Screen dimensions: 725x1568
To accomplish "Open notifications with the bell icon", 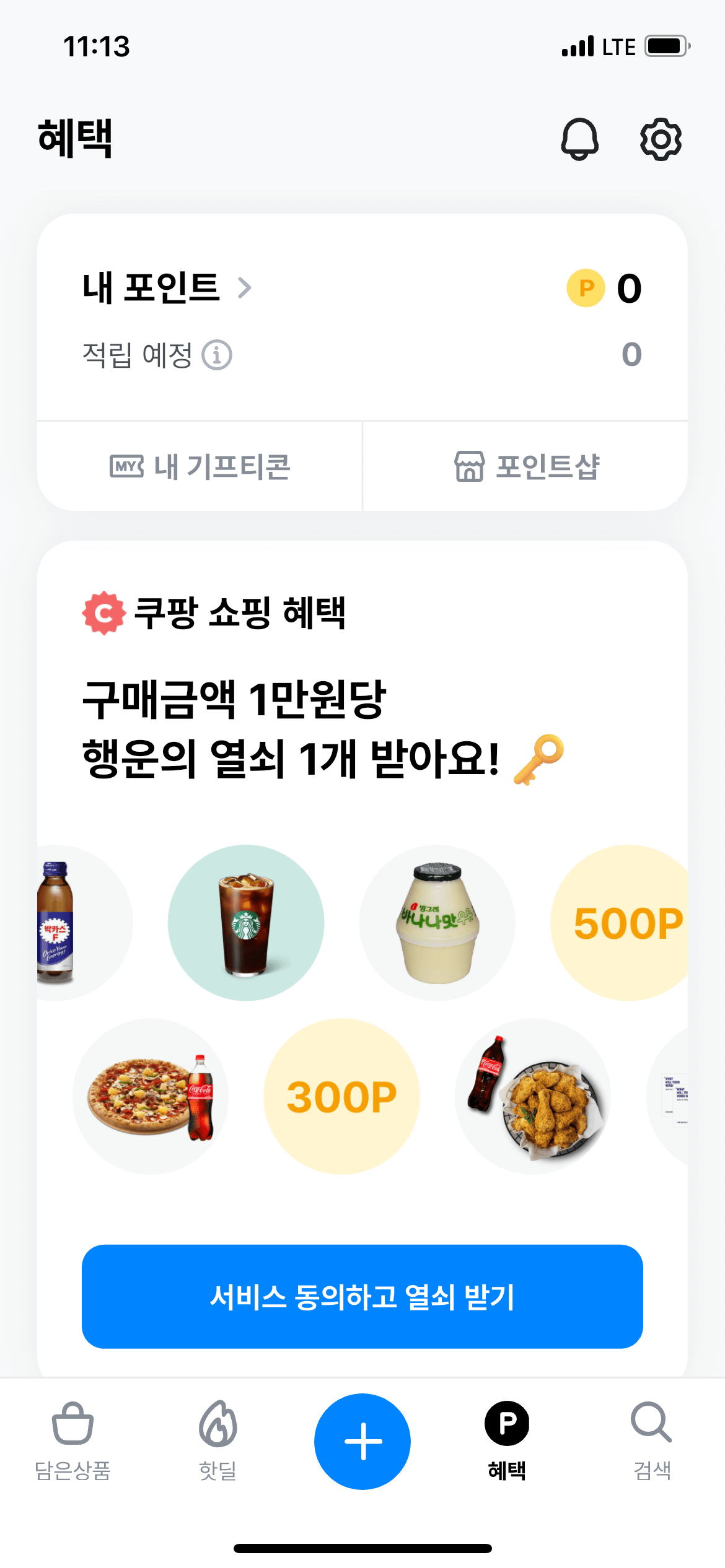I will pos(581,139).
